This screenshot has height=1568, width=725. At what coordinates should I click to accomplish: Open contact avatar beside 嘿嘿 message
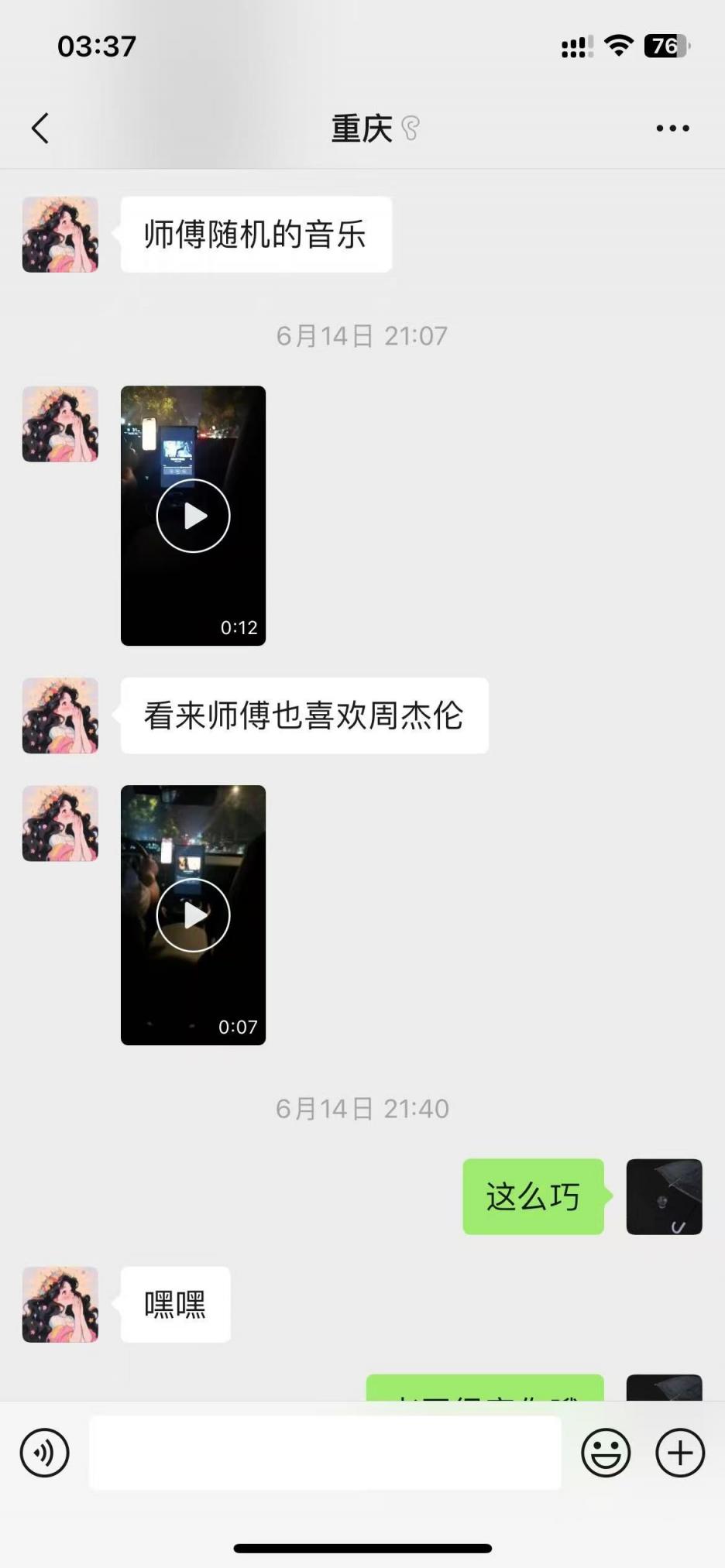click(60, 1304)
